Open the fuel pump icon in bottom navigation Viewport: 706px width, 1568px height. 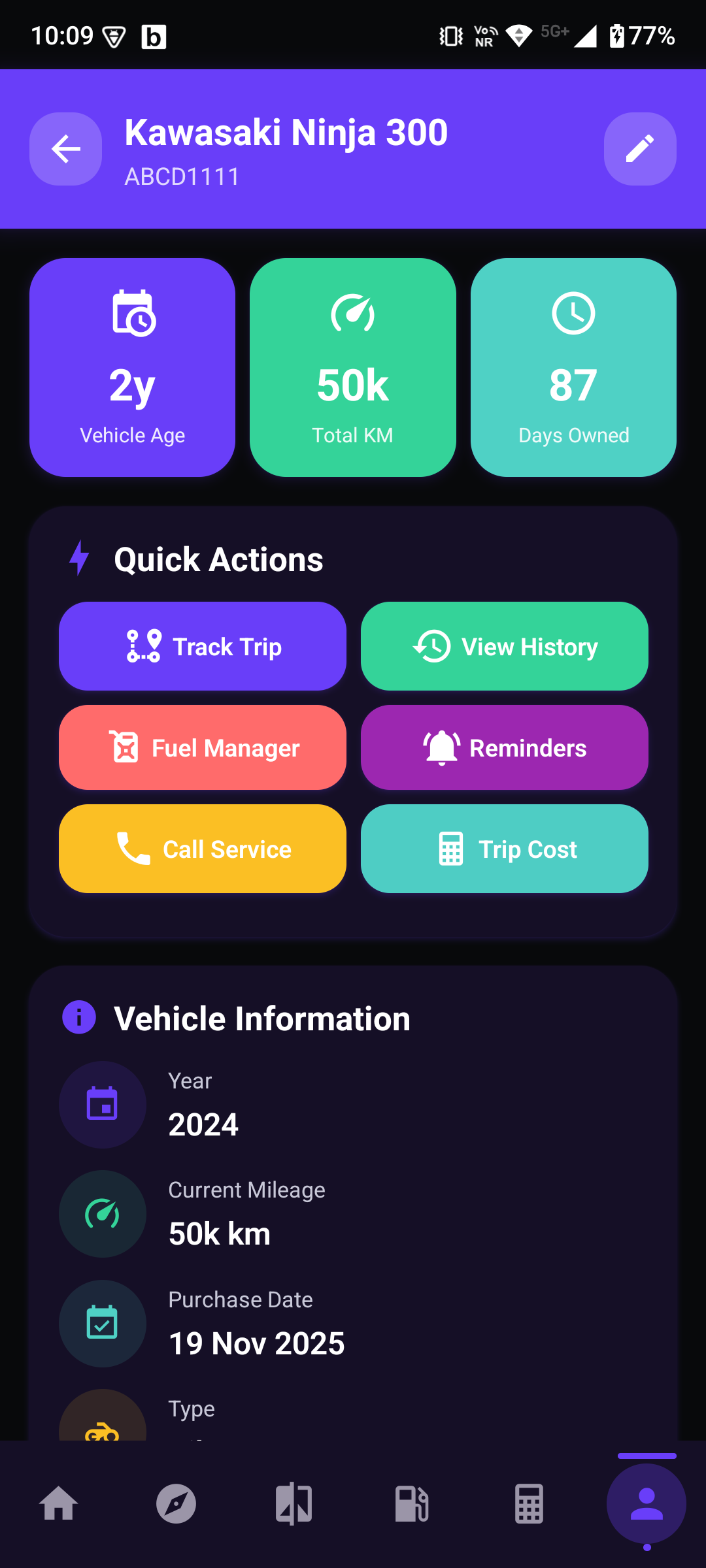pos(411,1503)
